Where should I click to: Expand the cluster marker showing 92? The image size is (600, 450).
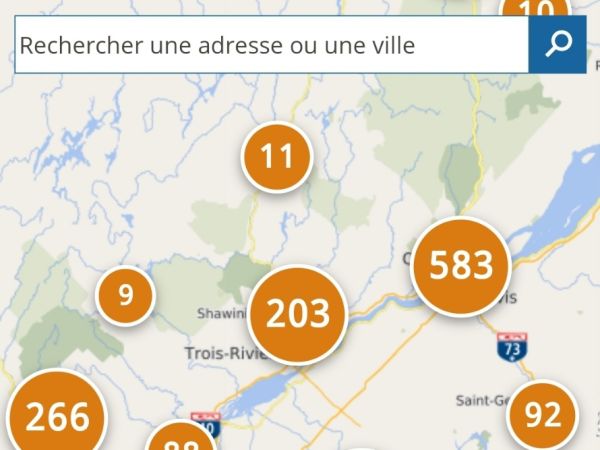point(543,414)
